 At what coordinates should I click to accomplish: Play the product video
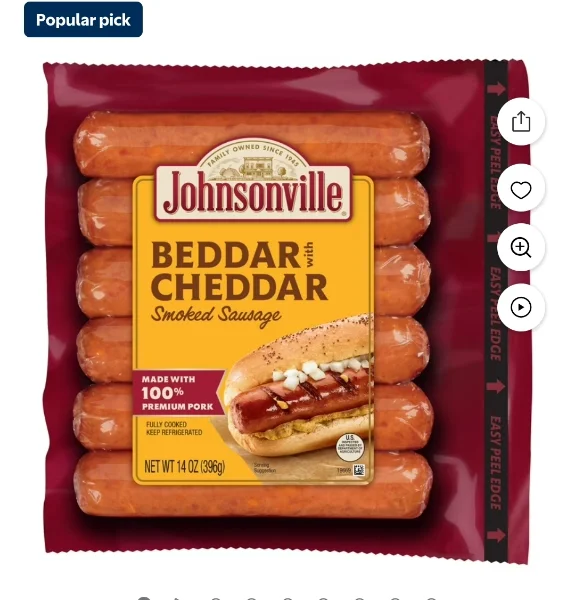[521, 307]
